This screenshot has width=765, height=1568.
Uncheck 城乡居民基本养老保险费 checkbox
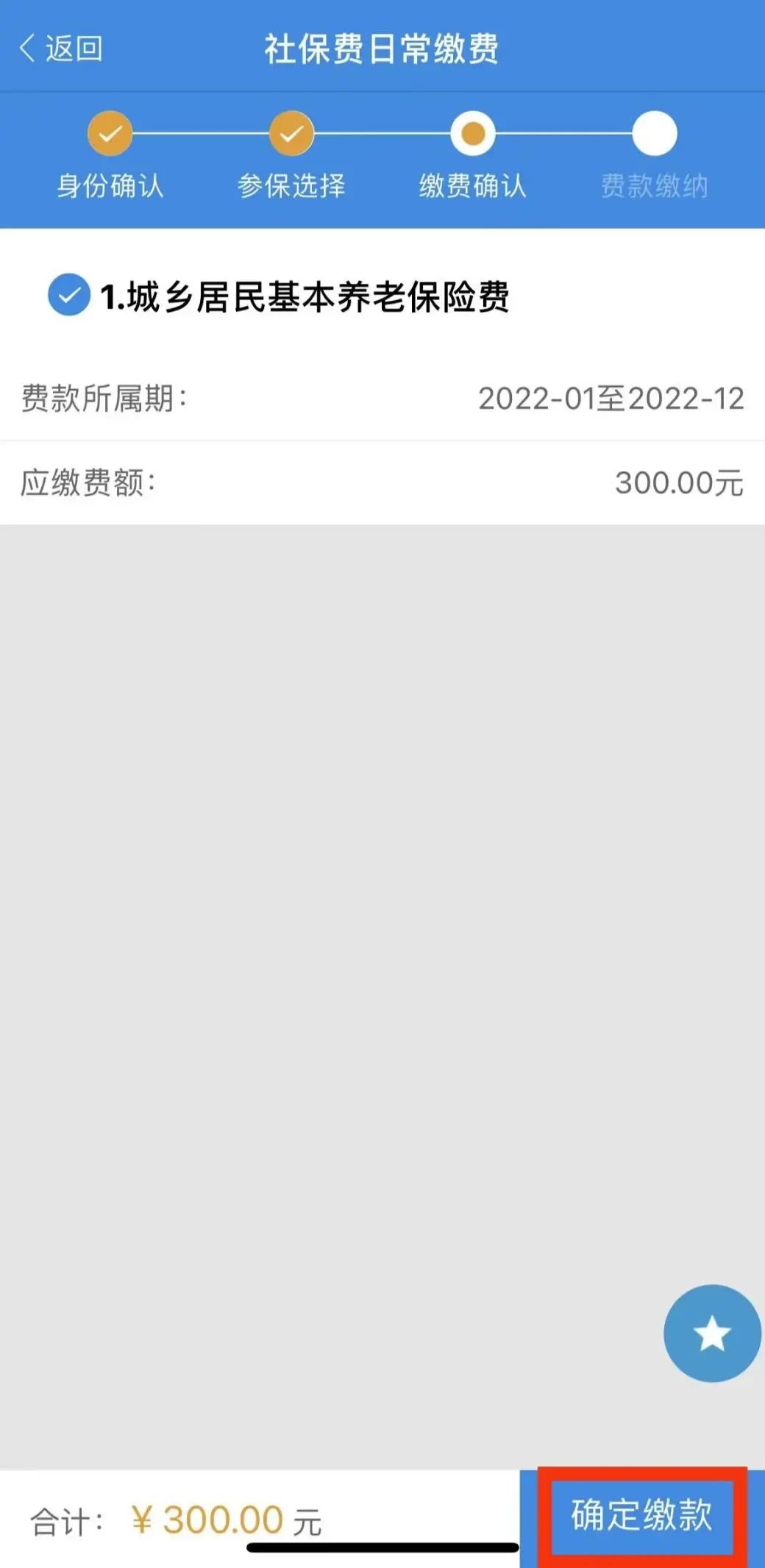pyautogui.click(x=69, y=295)
